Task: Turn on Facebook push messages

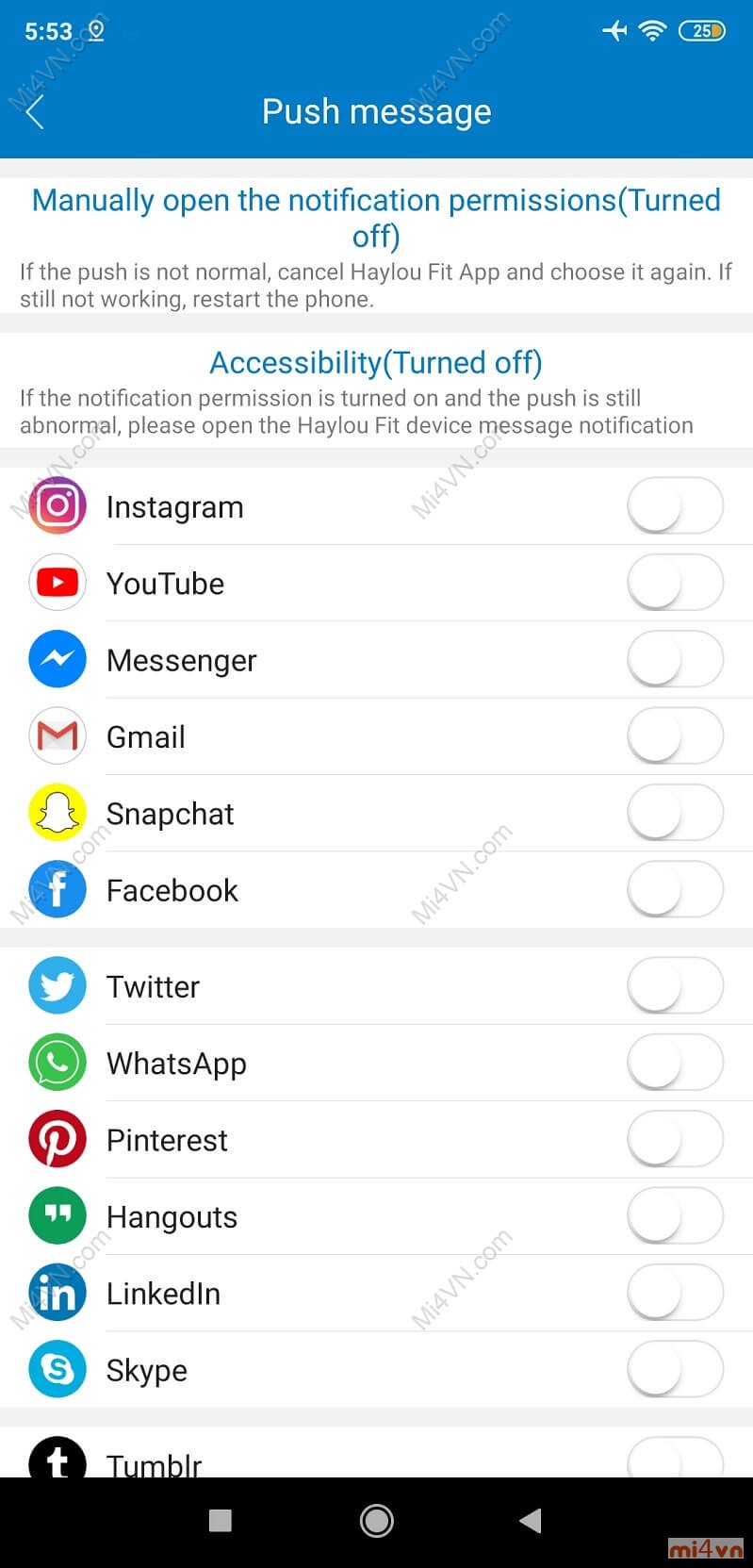Action: 675,889
